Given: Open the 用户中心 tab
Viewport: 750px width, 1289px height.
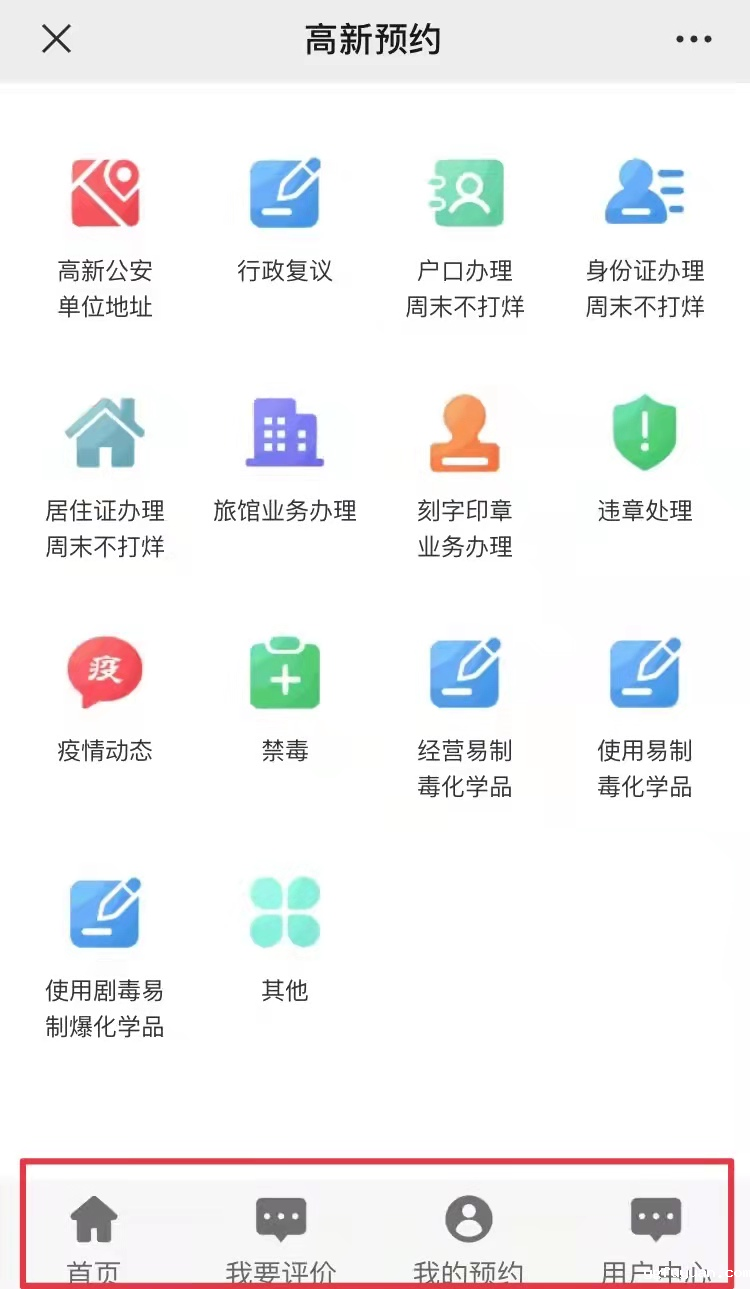Looking at the screenshot, I should [x=656, y=1235].
